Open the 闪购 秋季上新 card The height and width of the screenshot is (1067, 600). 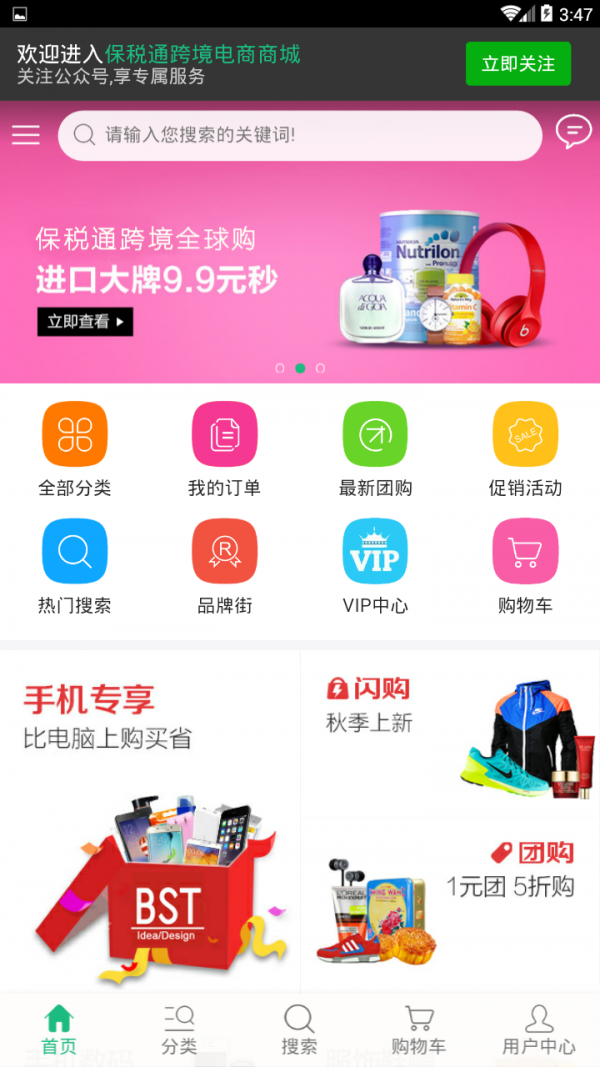450,733
